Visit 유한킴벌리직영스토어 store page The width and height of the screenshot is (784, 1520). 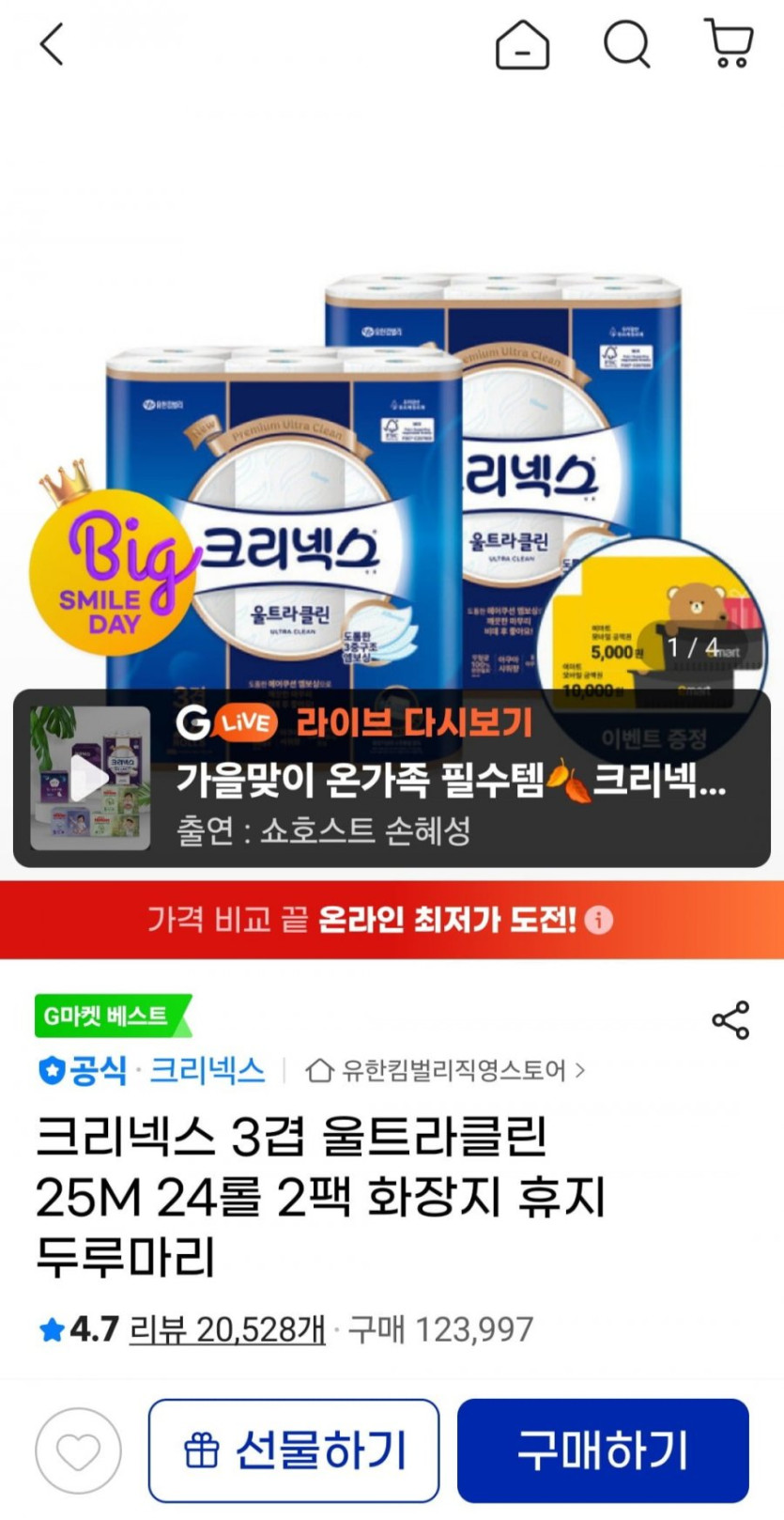coord(446,1070)
